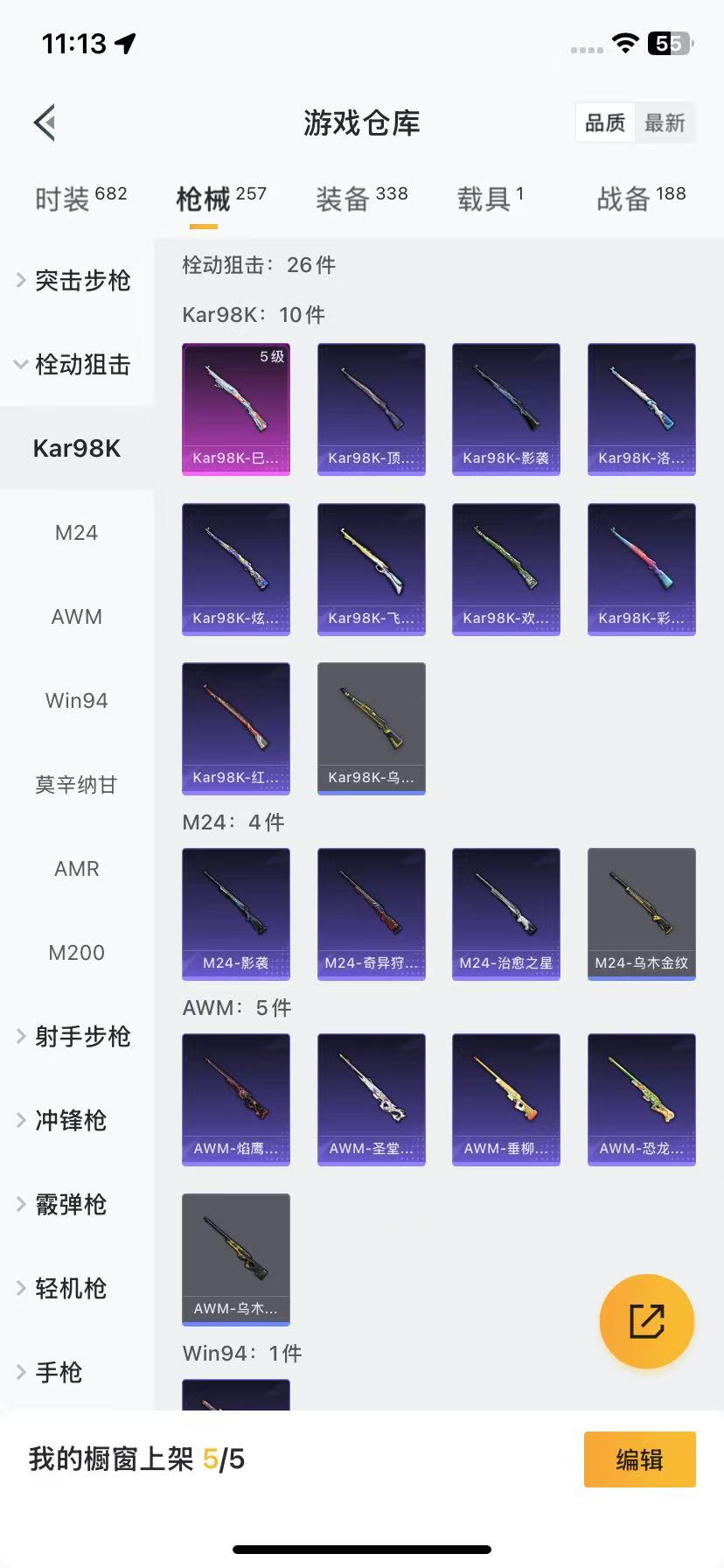The height and width of the screenshot is (1568, 724).
Task: Tap the 编辑 button
Action: [640, 1459]
